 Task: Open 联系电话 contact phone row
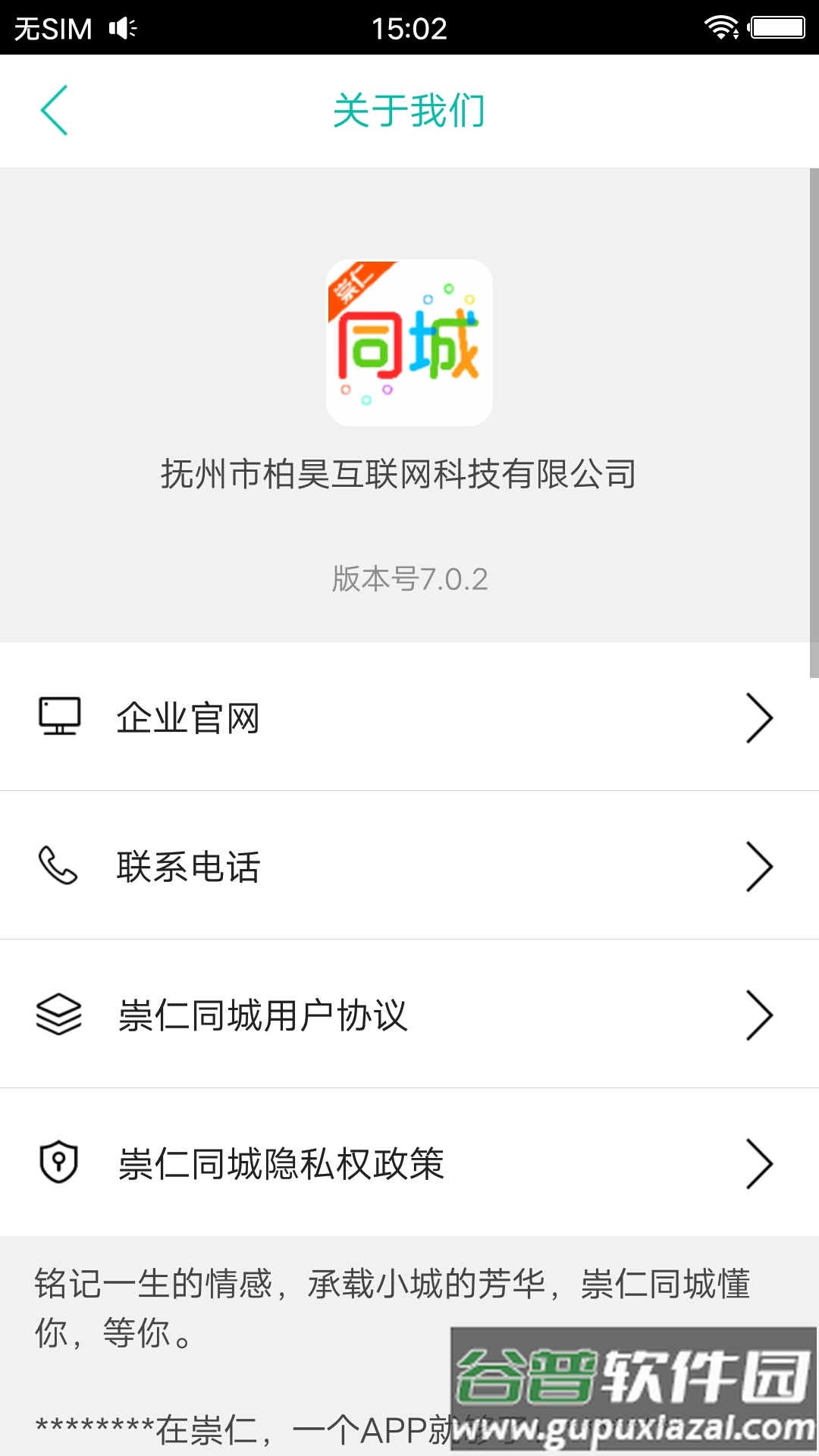coord(409,866)
